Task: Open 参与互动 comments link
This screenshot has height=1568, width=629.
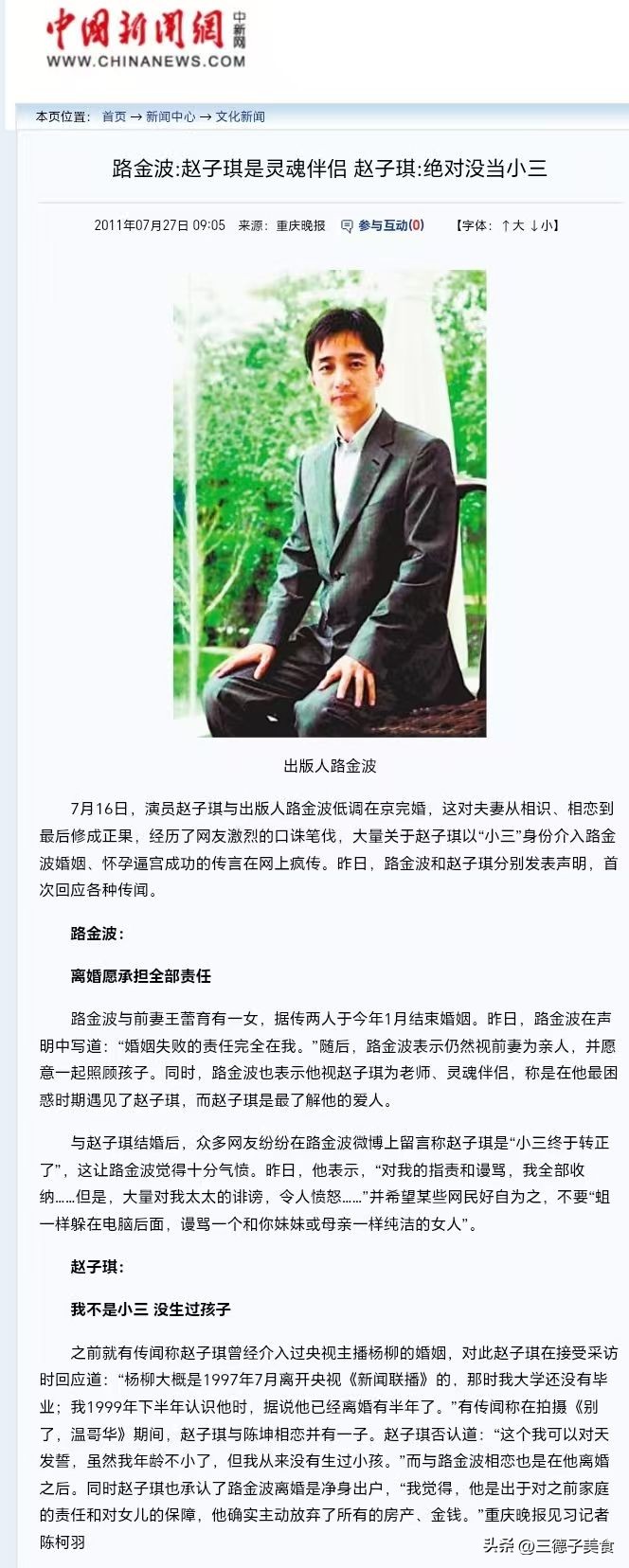Action: point(383,225)
